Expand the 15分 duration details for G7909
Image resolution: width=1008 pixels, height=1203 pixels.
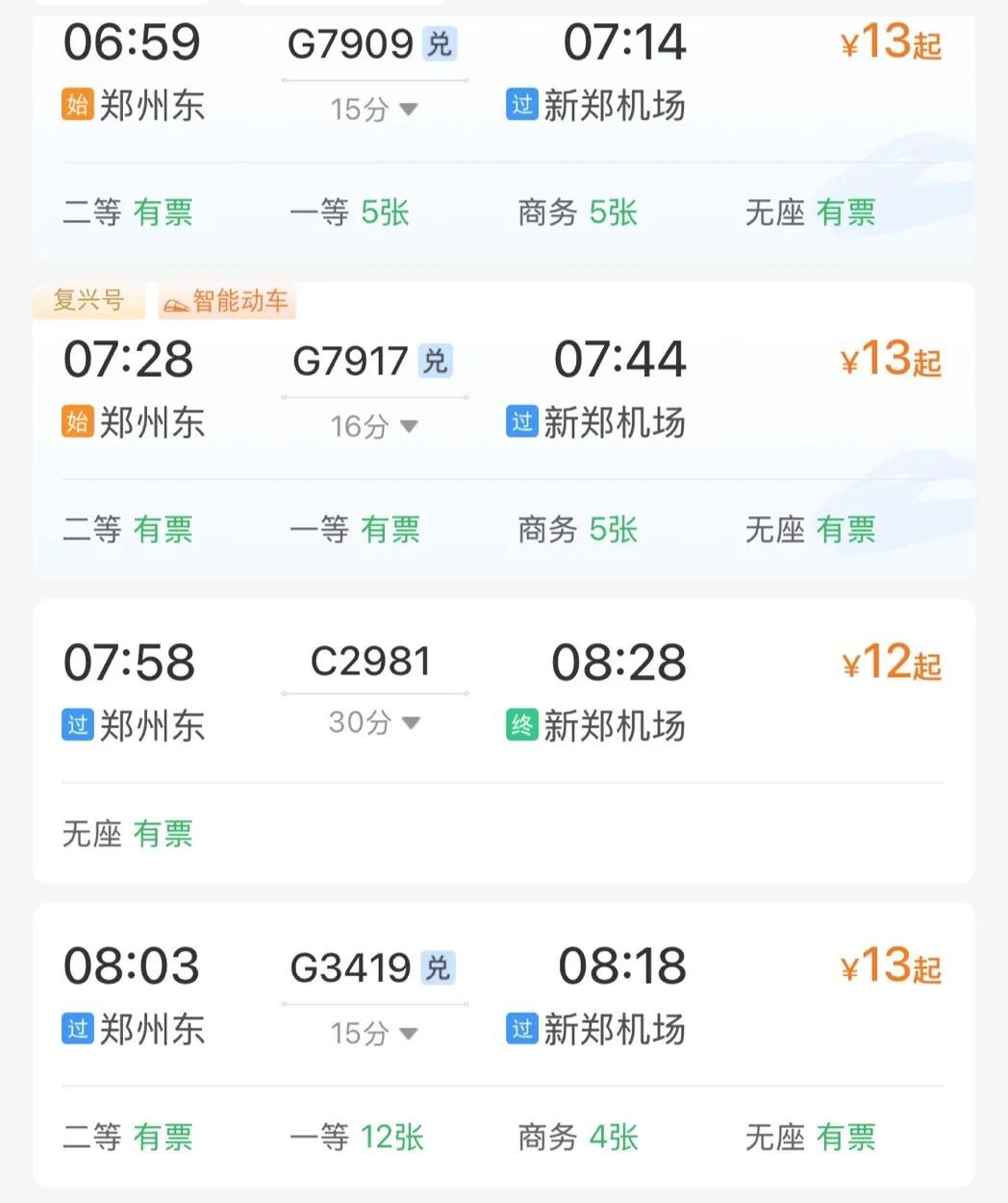[x=373, y=107]
